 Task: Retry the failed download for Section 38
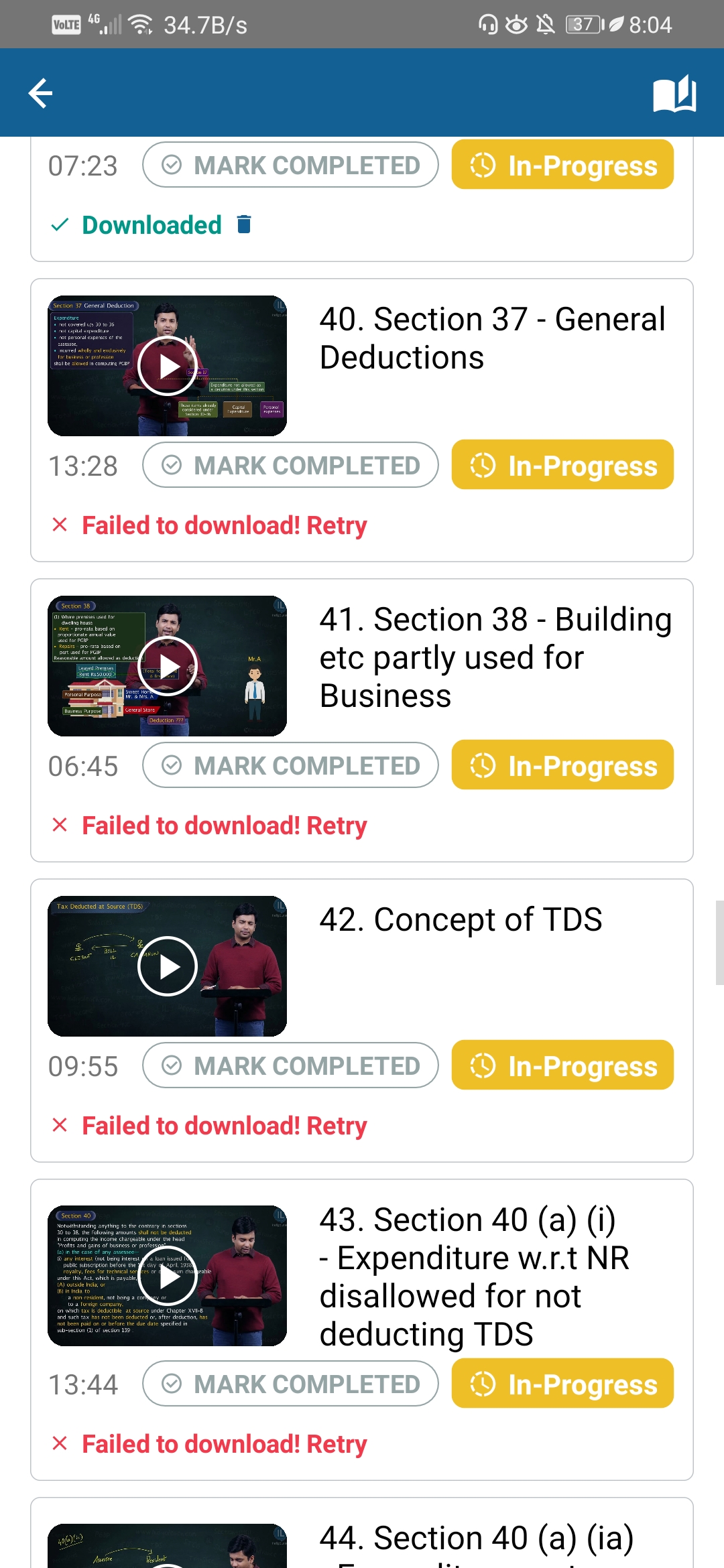pyautogui.click(x=224, y=826)
